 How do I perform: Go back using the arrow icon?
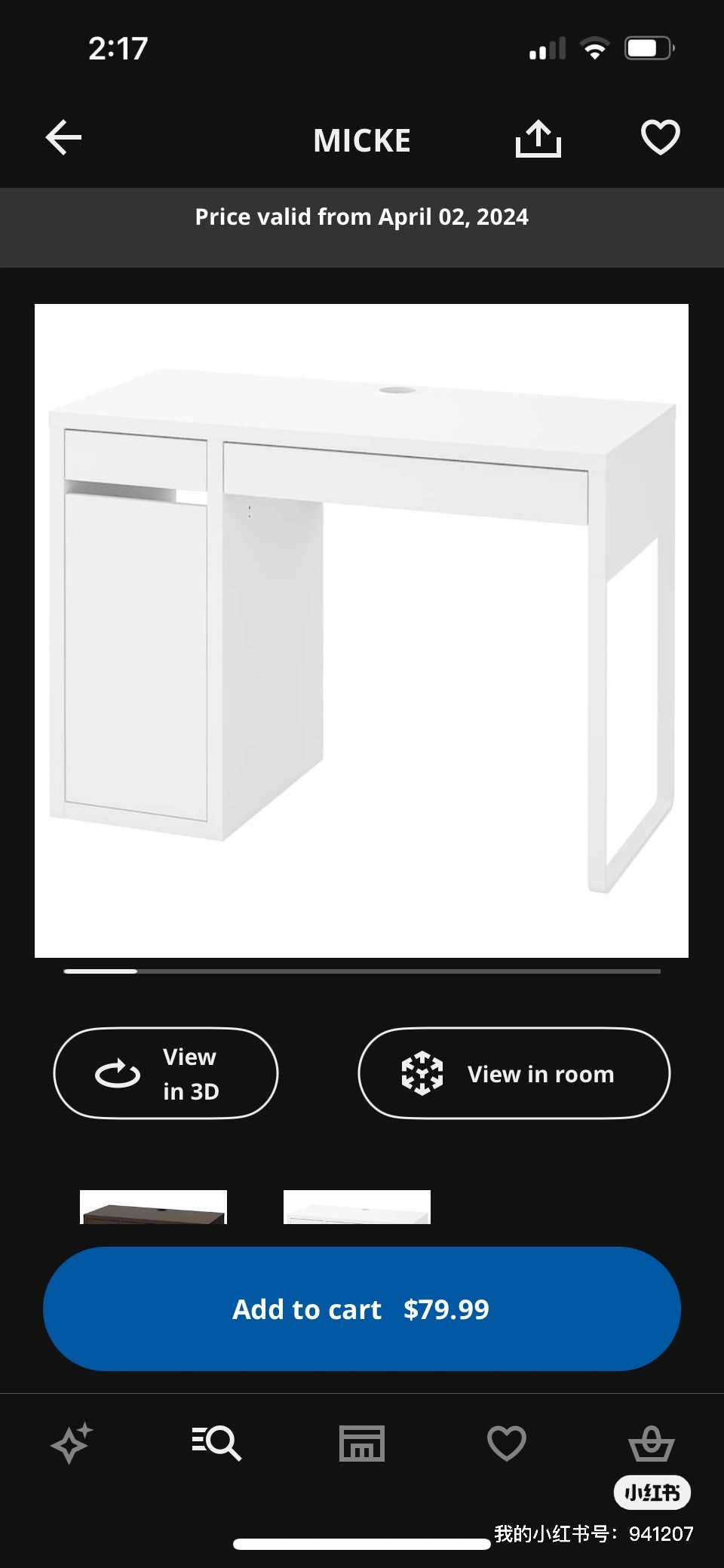coord(63,138)
